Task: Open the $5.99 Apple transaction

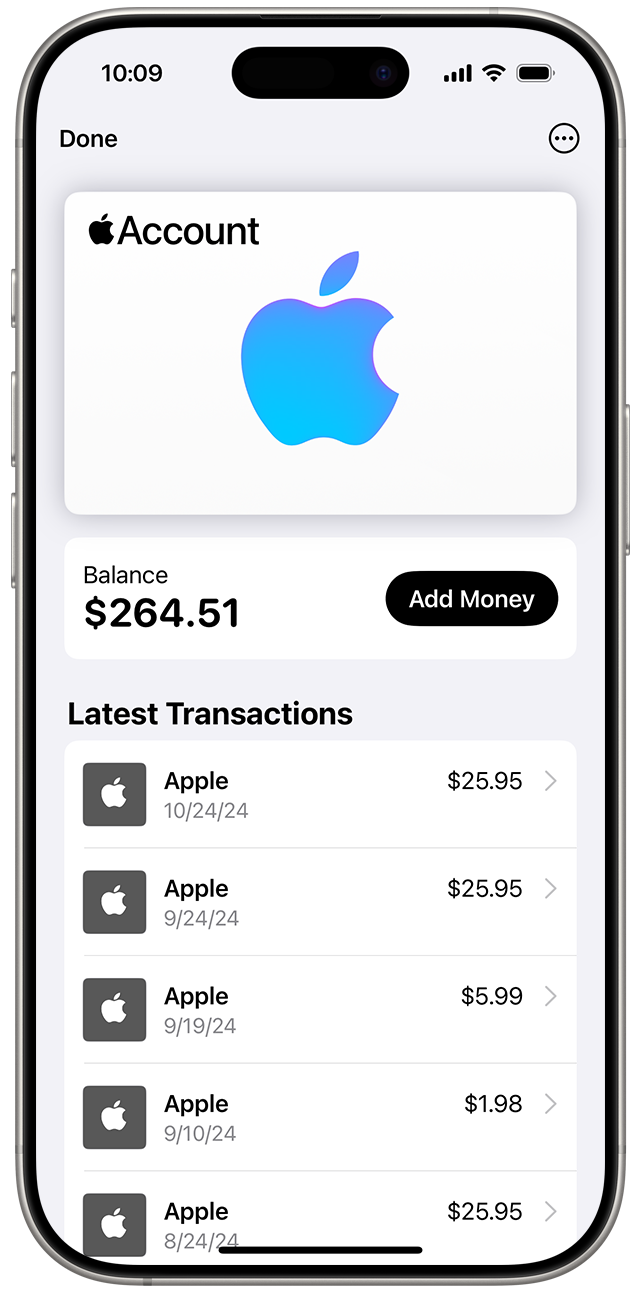Action: click(x=320, y=1010)
